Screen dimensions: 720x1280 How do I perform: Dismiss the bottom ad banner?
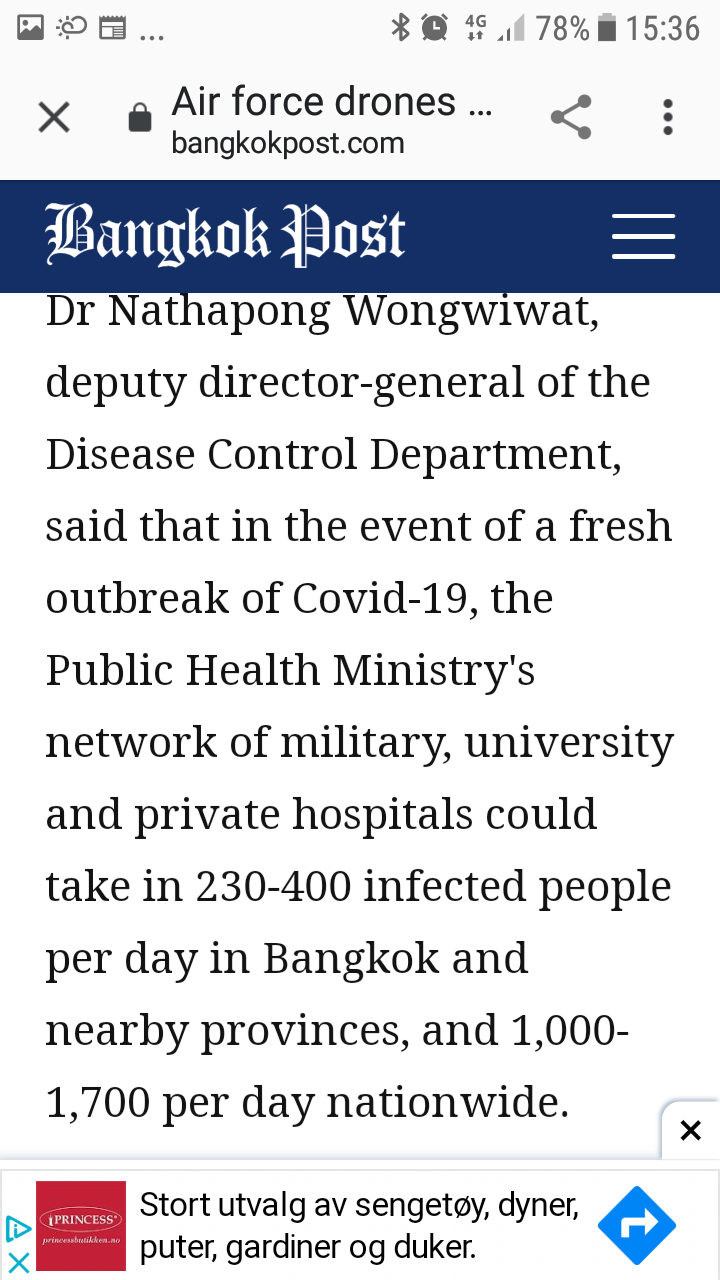[x=690, y=1131]
